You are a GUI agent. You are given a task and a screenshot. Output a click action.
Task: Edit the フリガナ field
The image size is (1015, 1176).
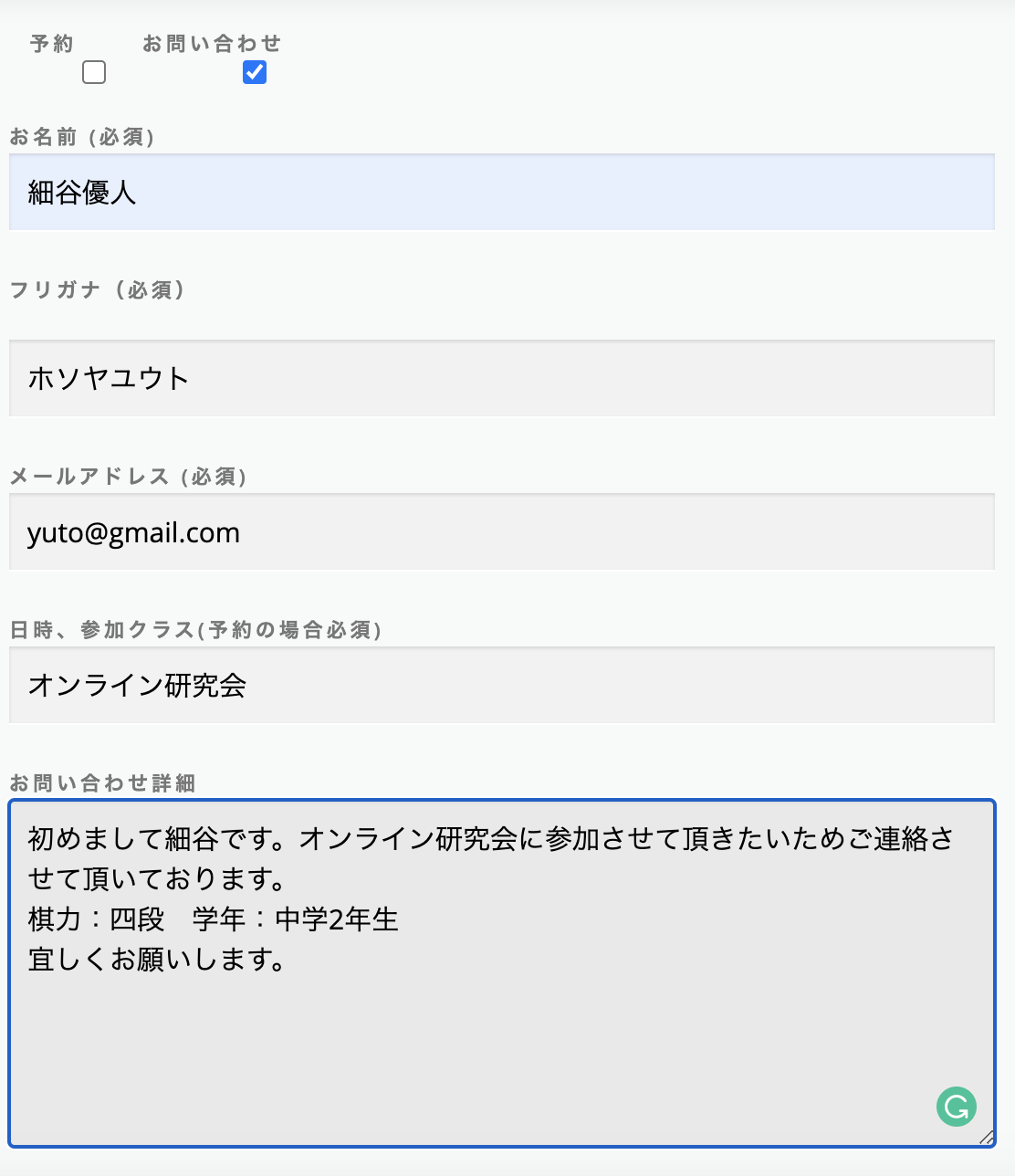[x=501, y=378]
